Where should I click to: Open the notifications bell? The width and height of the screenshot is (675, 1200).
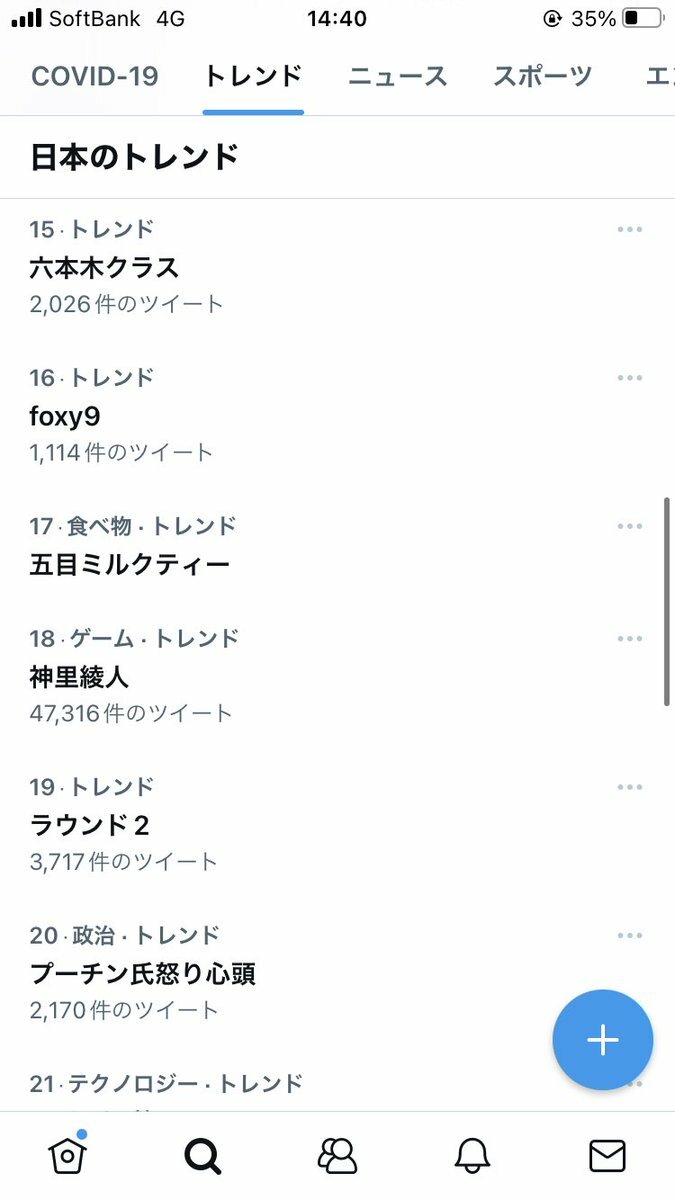point(472,1156)
